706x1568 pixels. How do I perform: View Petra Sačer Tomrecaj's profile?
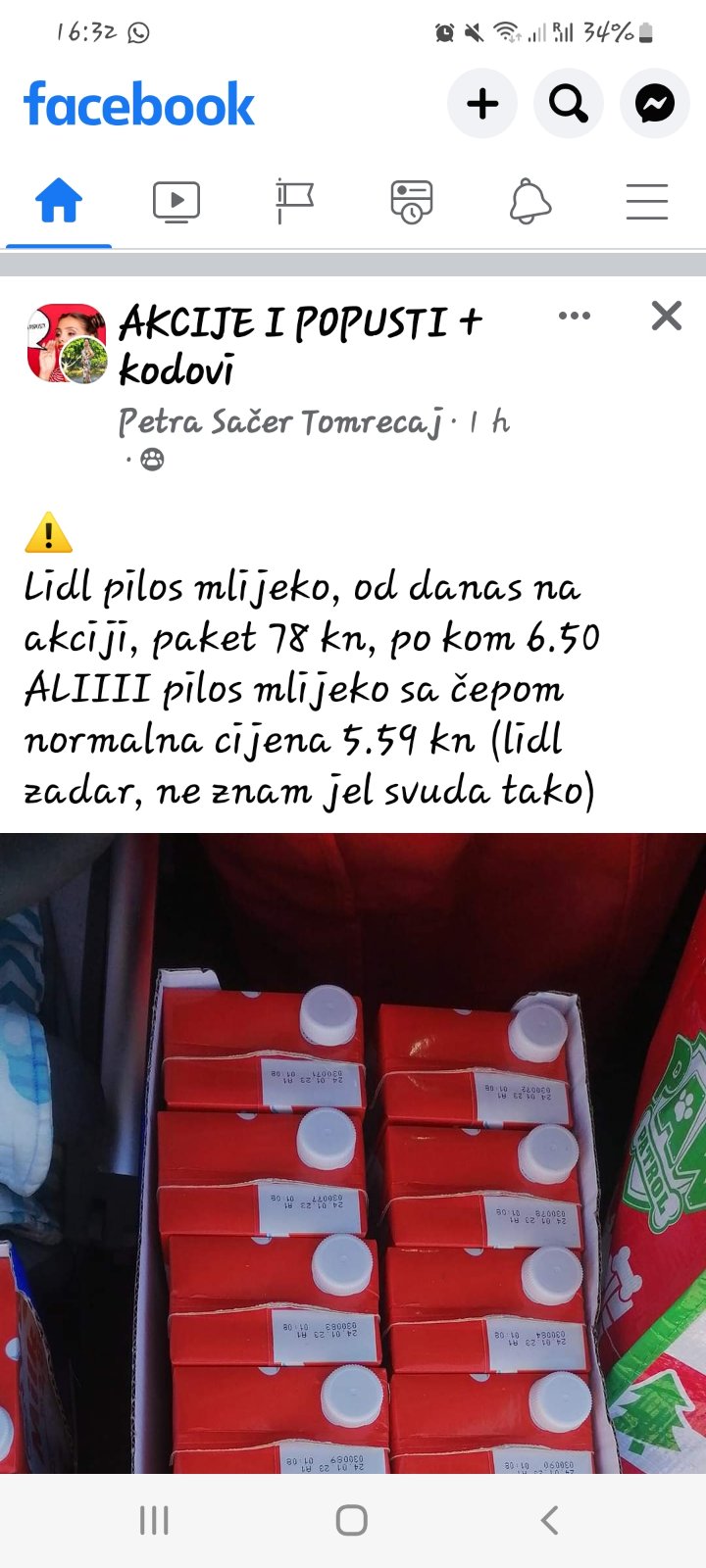click(280, 422)
